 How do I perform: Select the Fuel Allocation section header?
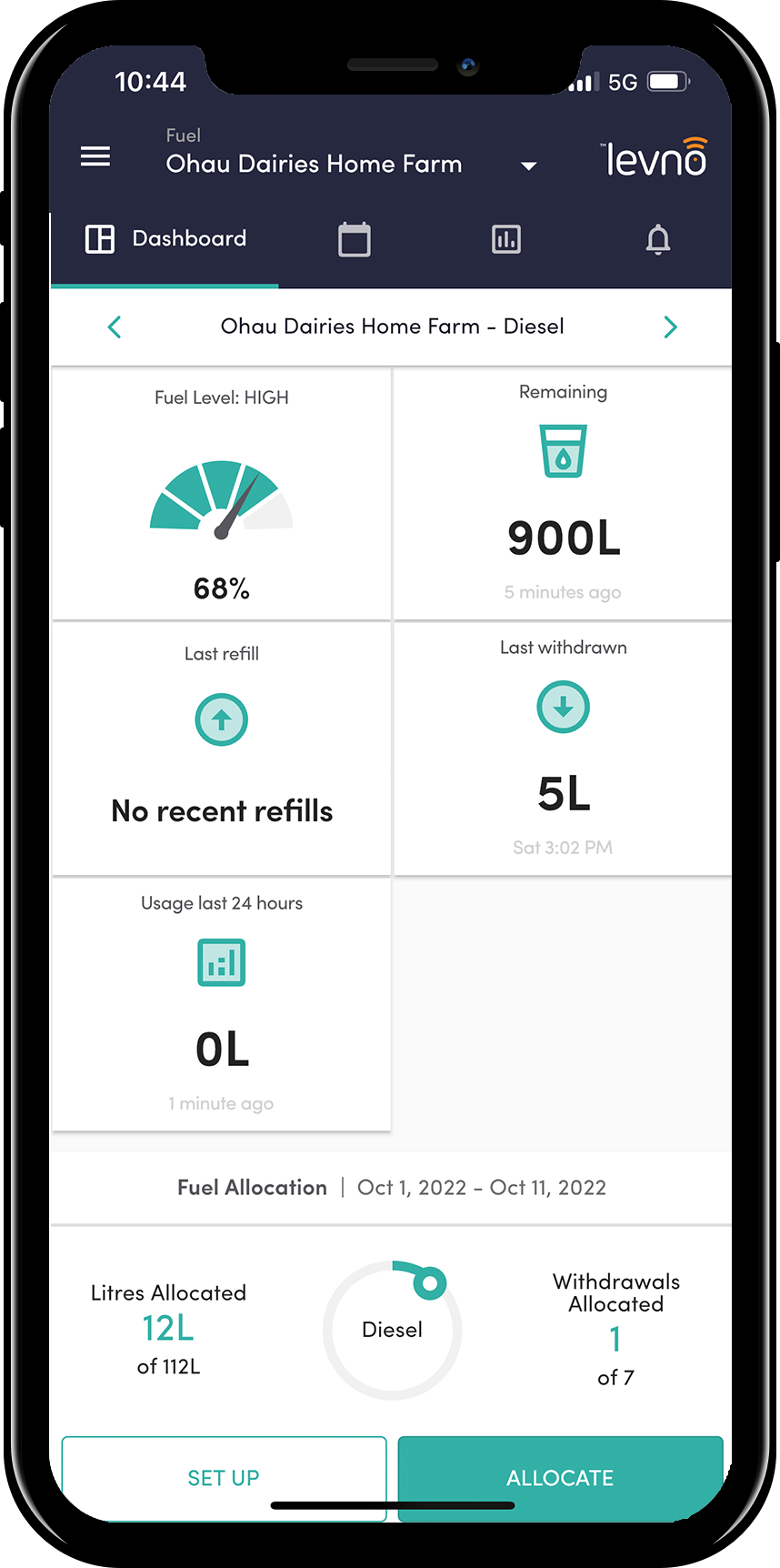click(252, 1187)
